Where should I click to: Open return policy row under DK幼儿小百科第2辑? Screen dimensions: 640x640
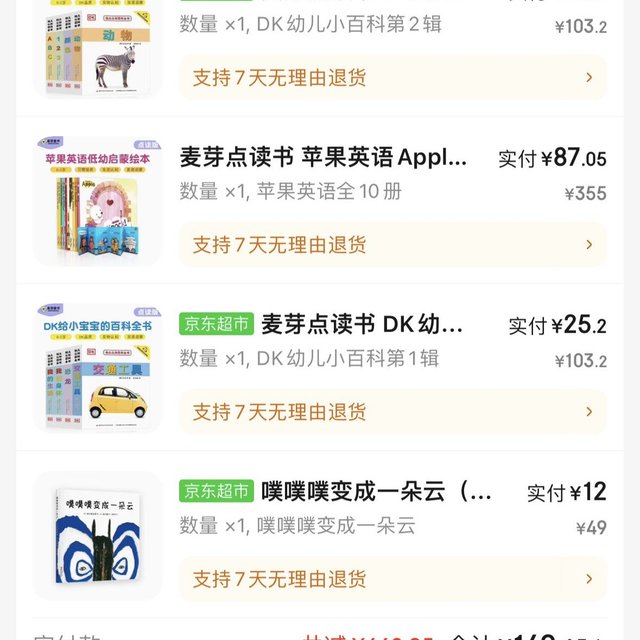392,77
